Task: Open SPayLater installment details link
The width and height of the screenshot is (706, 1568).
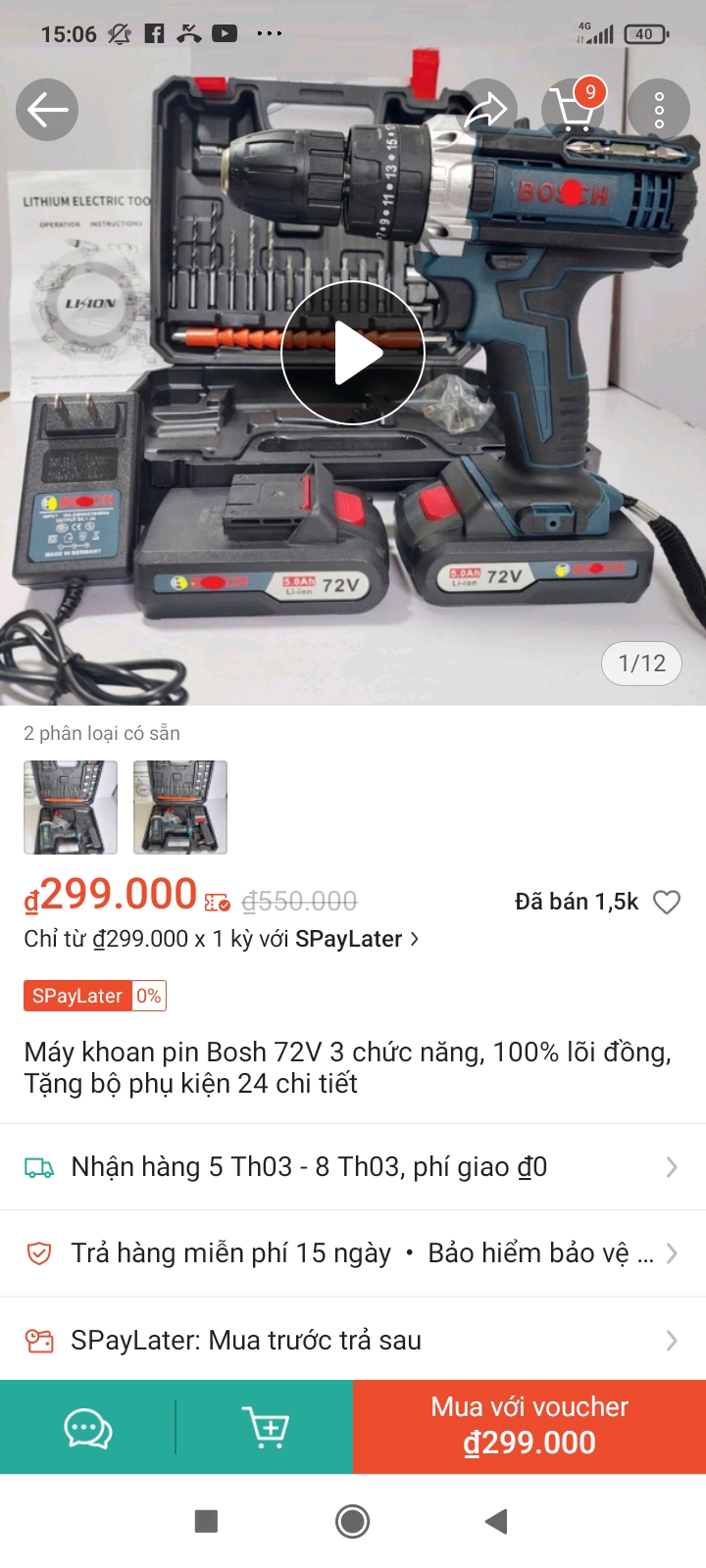Action: pos(221,939)
